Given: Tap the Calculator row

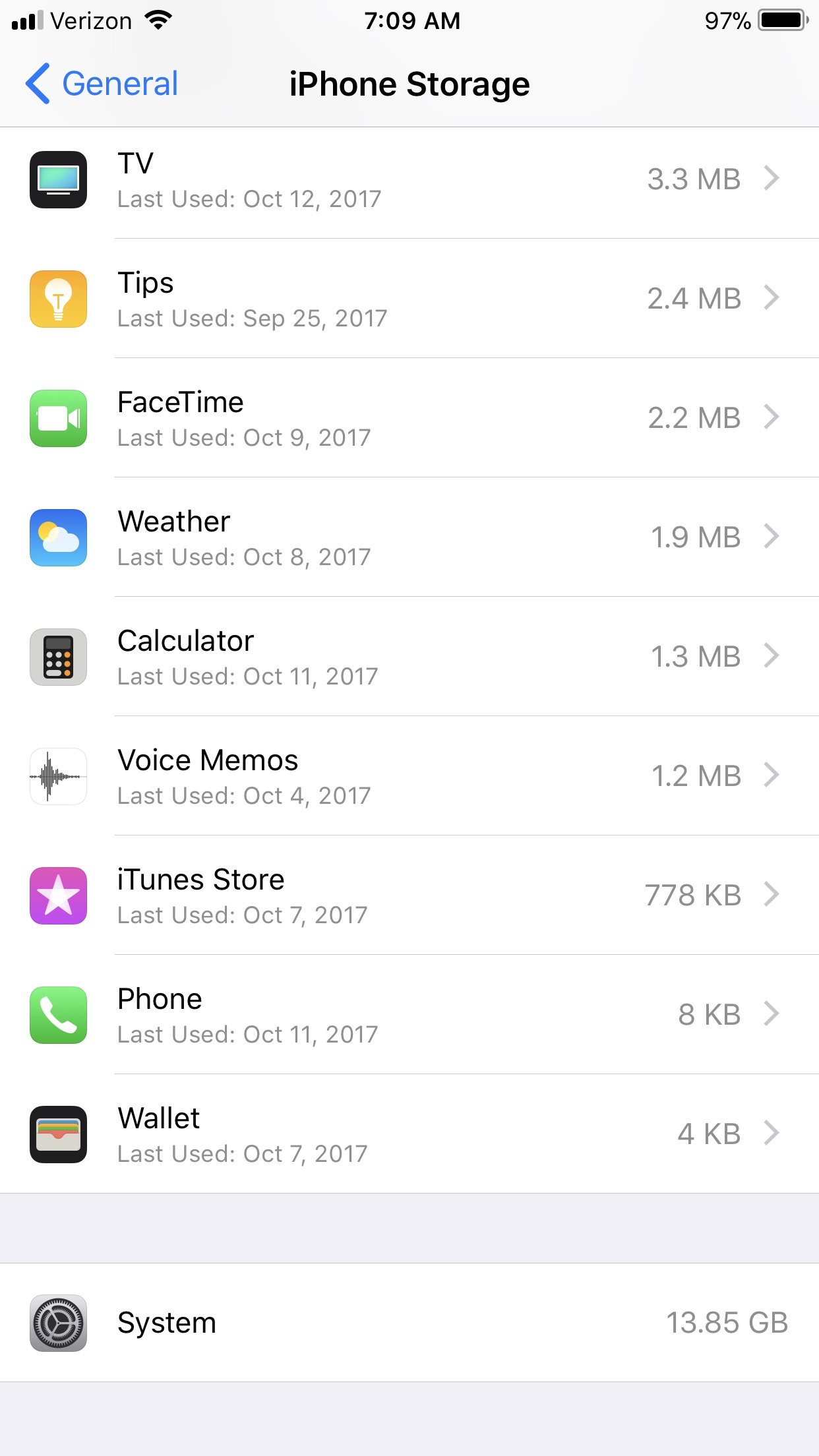Looking at the screenshot, I should coord(409,657).
